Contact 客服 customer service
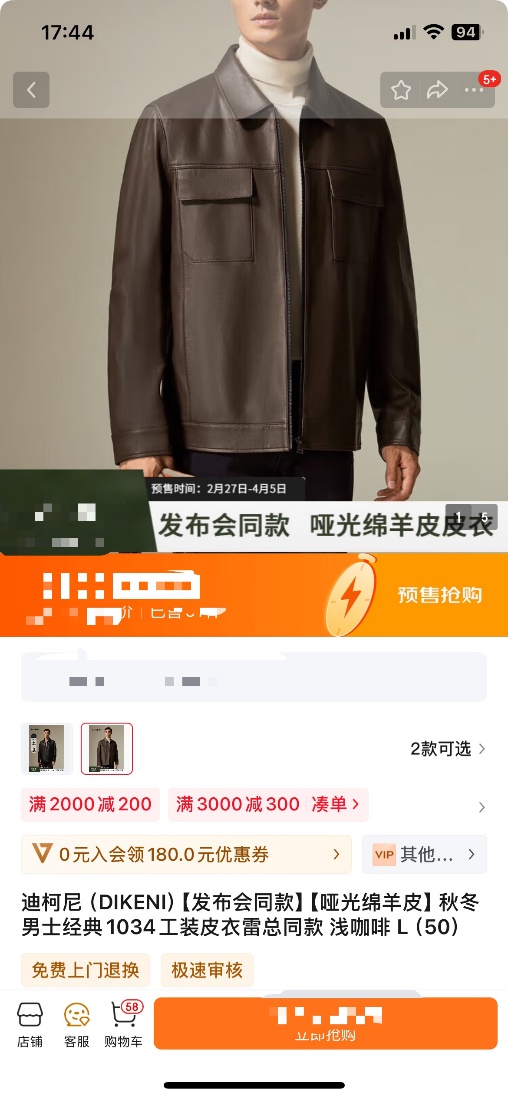 (x=77, y=1025)
